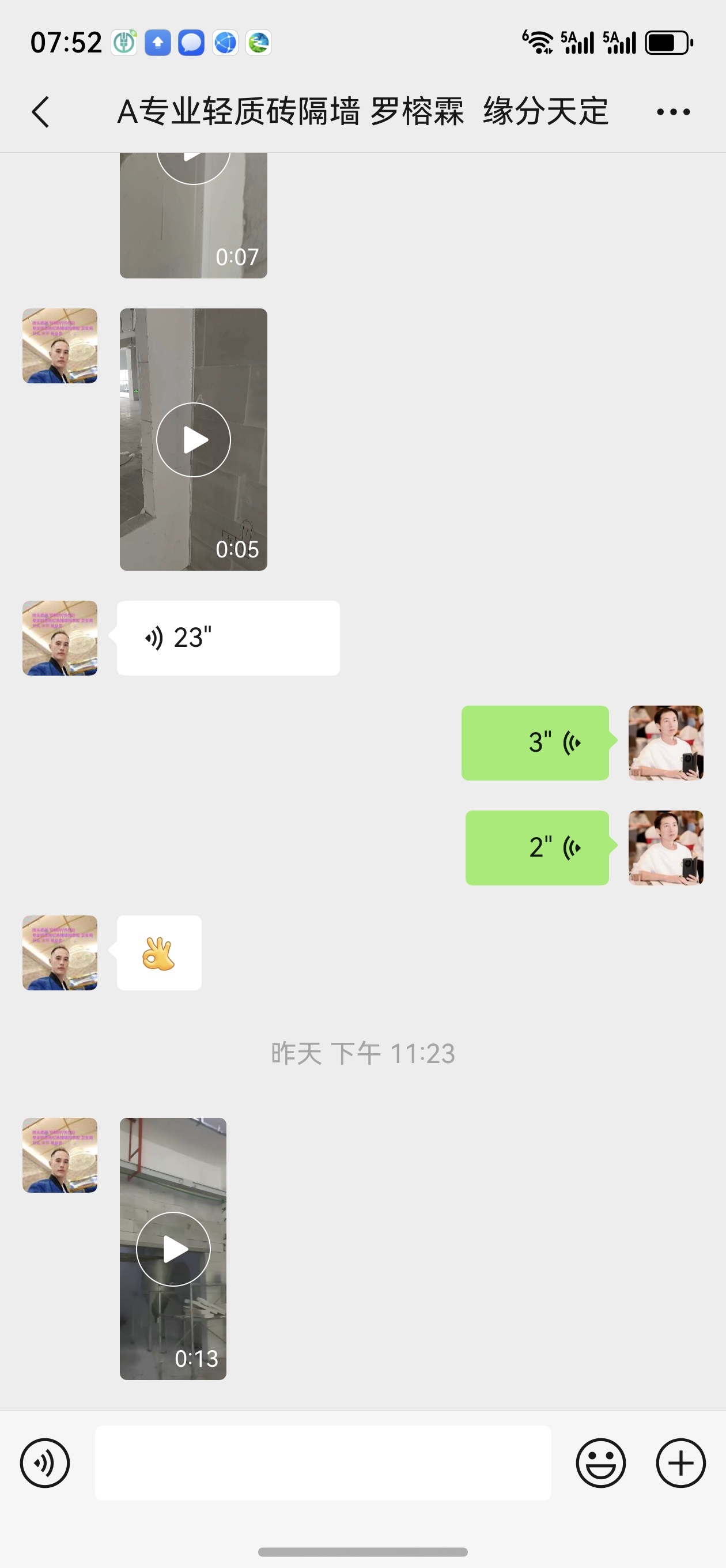The width and height of the screenshot is (726, 1568).
Task: Open the emoji sticker panel
Action: (600, 1463)
